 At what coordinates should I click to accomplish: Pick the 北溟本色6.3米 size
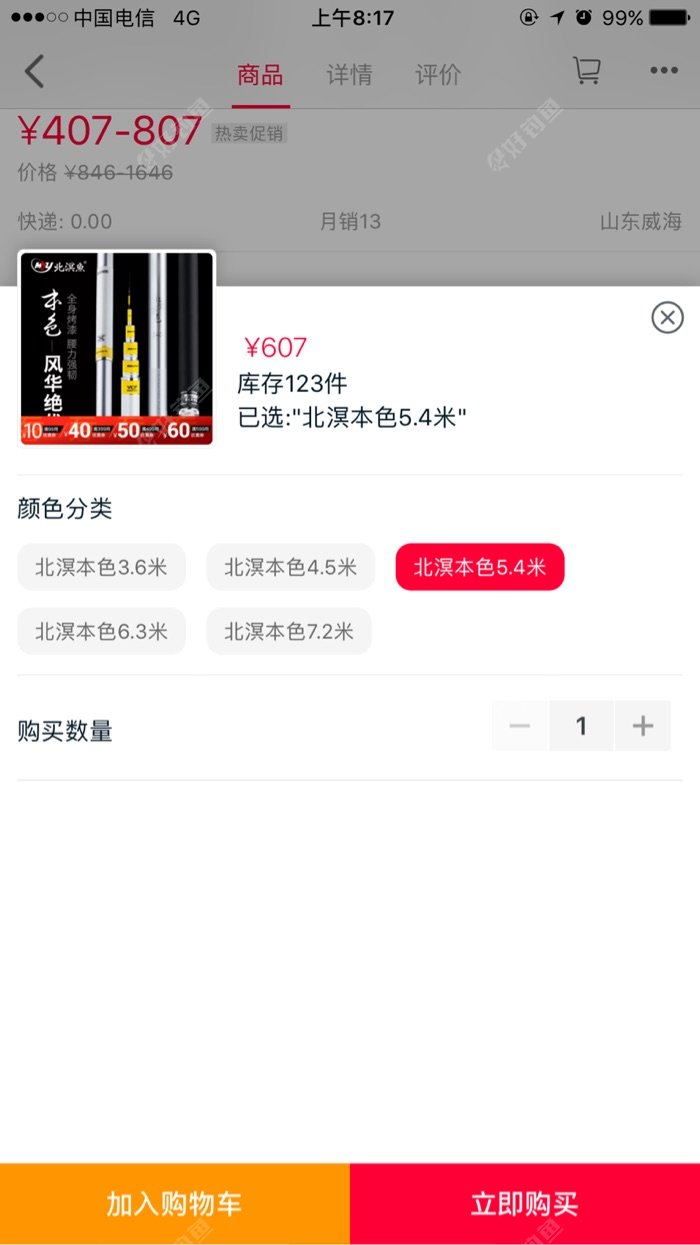101,632
